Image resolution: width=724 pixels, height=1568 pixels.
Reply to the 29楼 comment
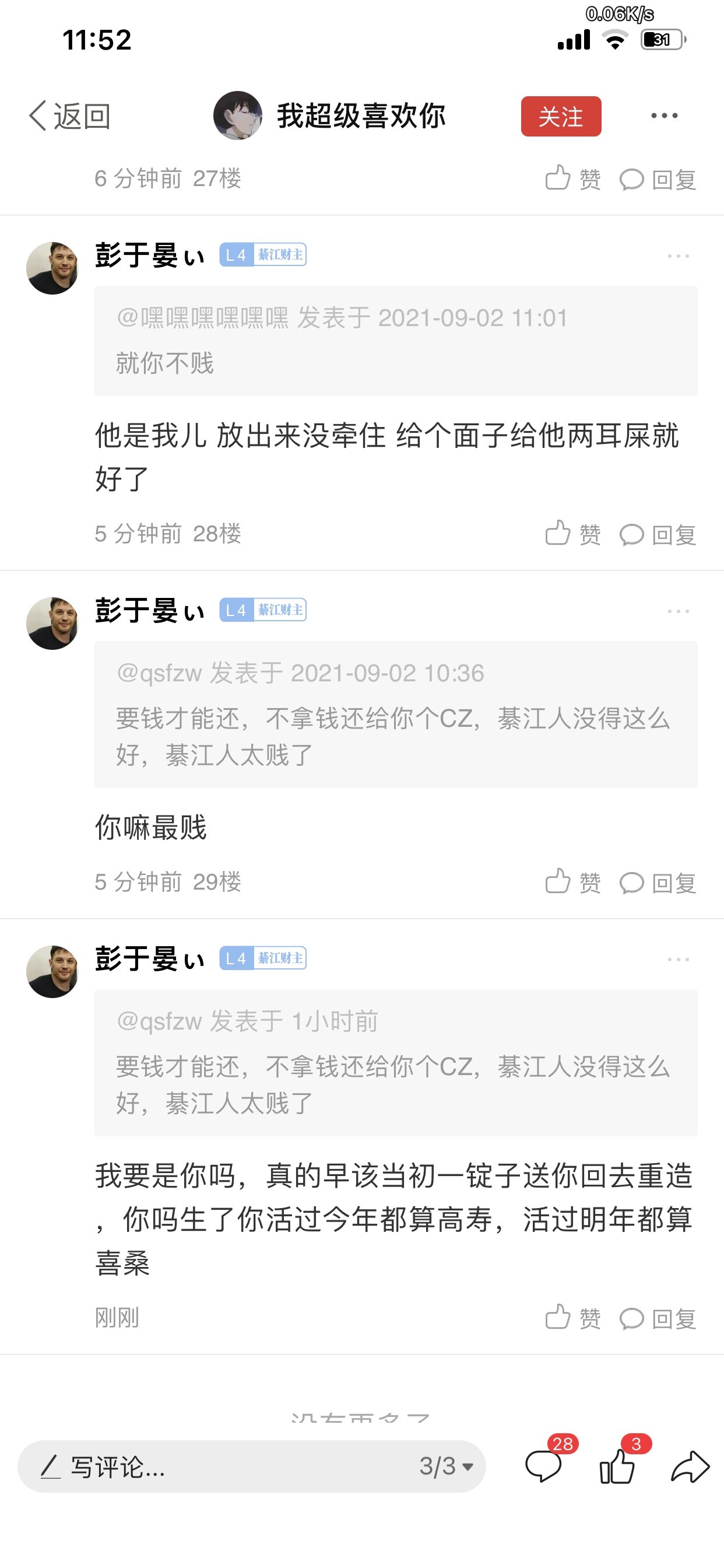(658, 883)
